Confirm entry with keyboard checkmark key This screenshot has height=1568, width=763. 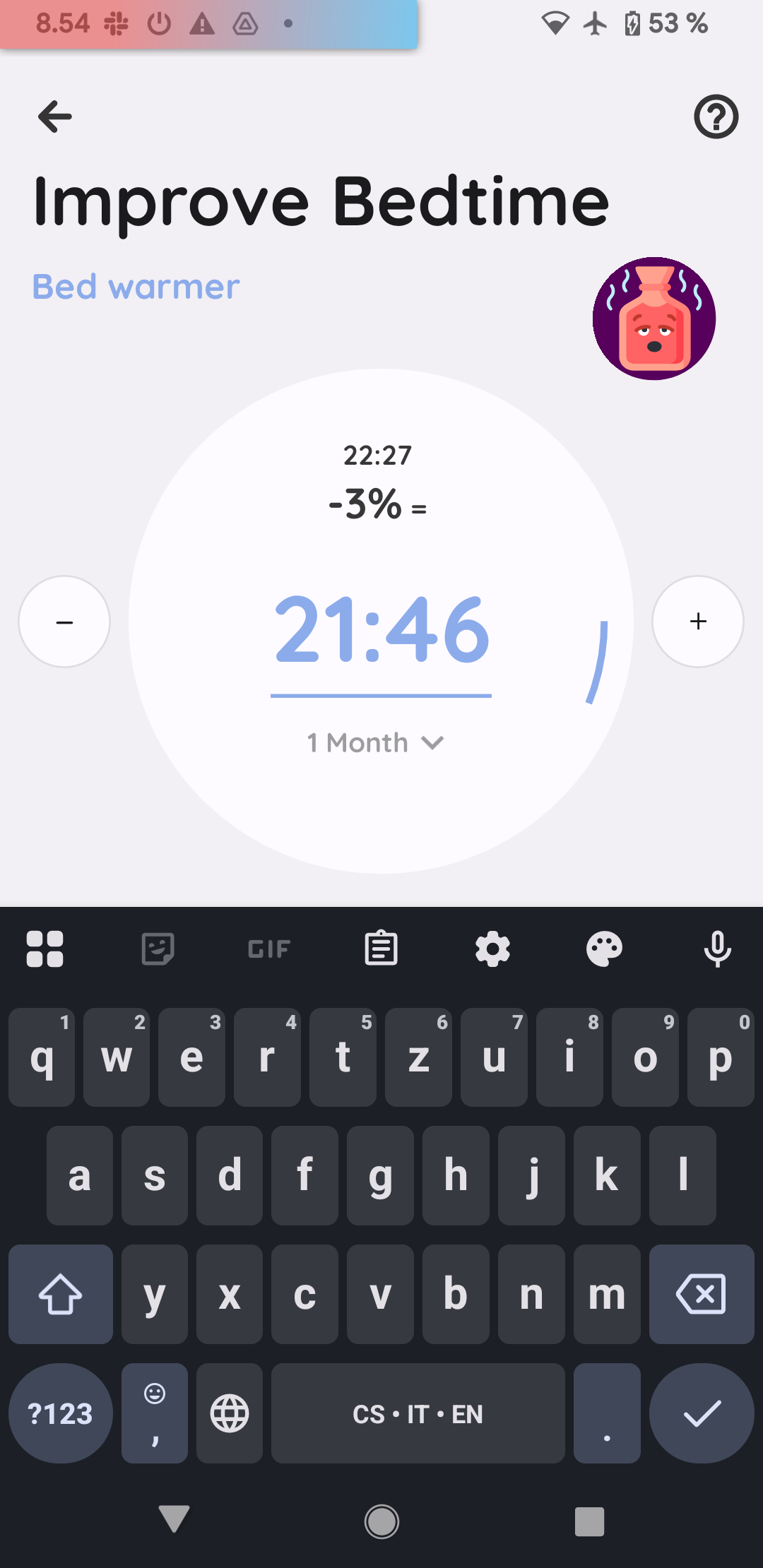click(702, 1413)
